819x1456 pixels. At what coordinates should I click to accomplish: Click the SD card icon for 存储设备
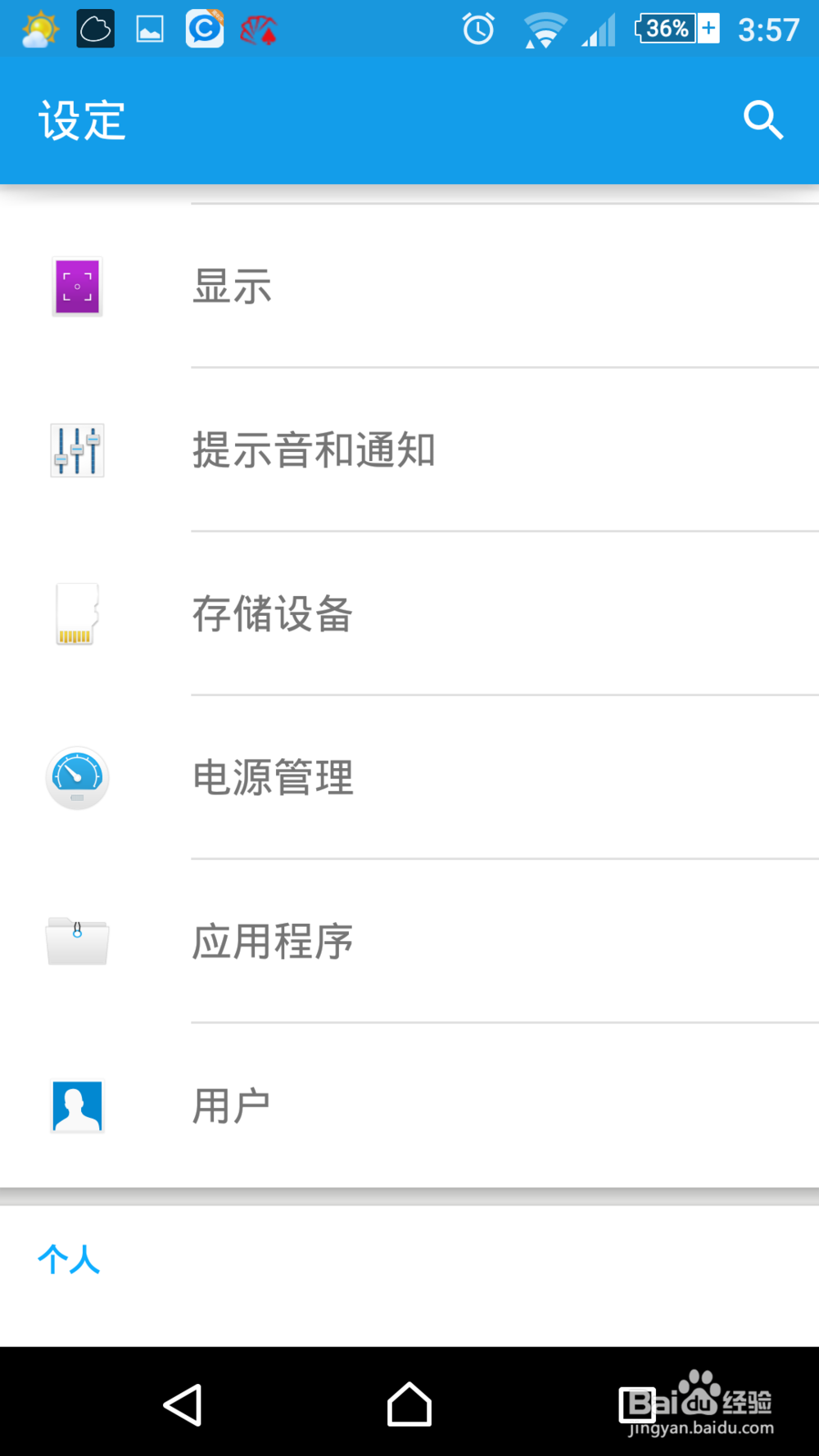(76, 614)
